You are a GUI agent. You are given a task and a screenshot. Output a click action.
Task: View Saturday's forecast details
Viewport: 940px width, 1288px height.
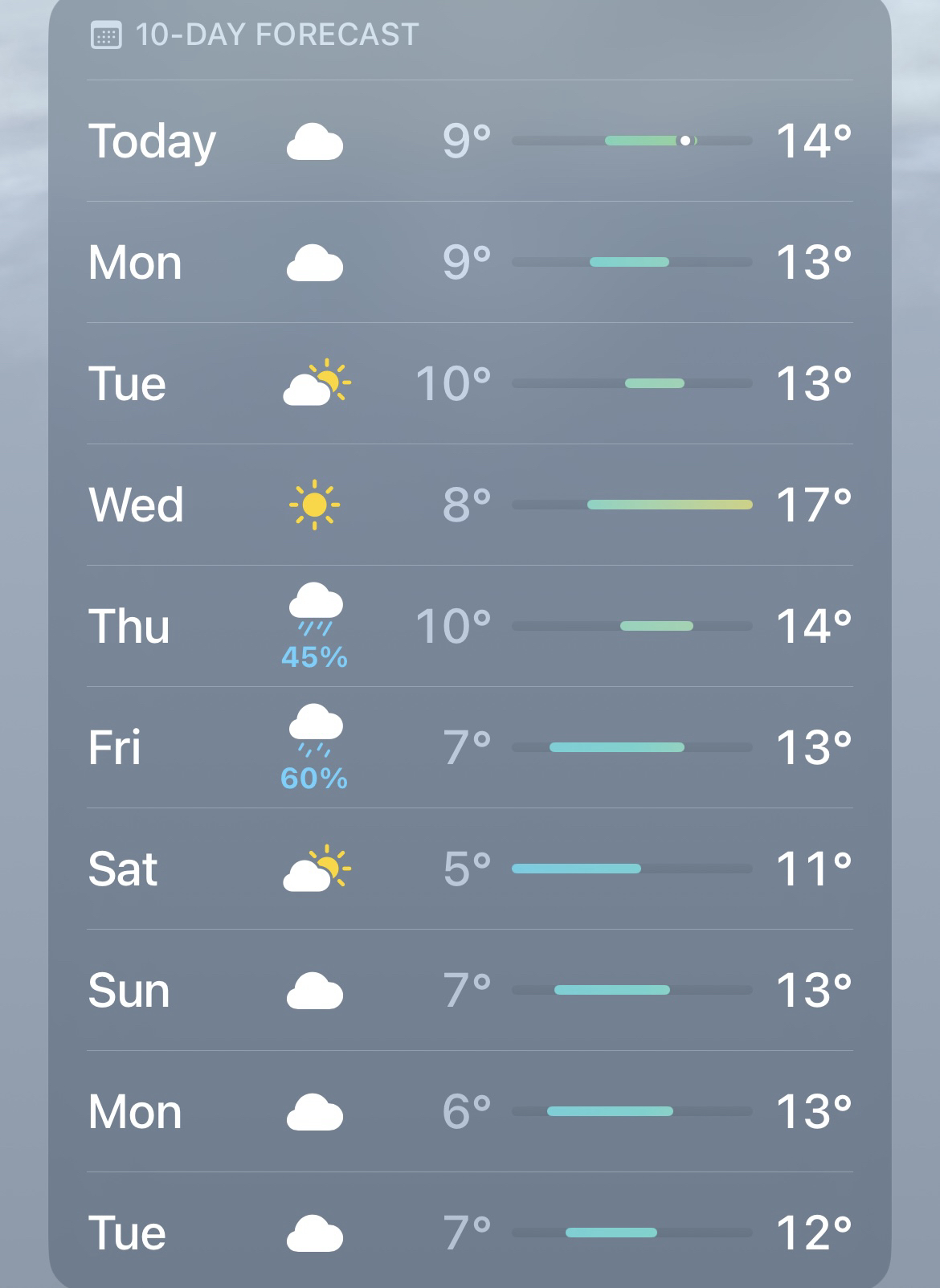(469, 869)
